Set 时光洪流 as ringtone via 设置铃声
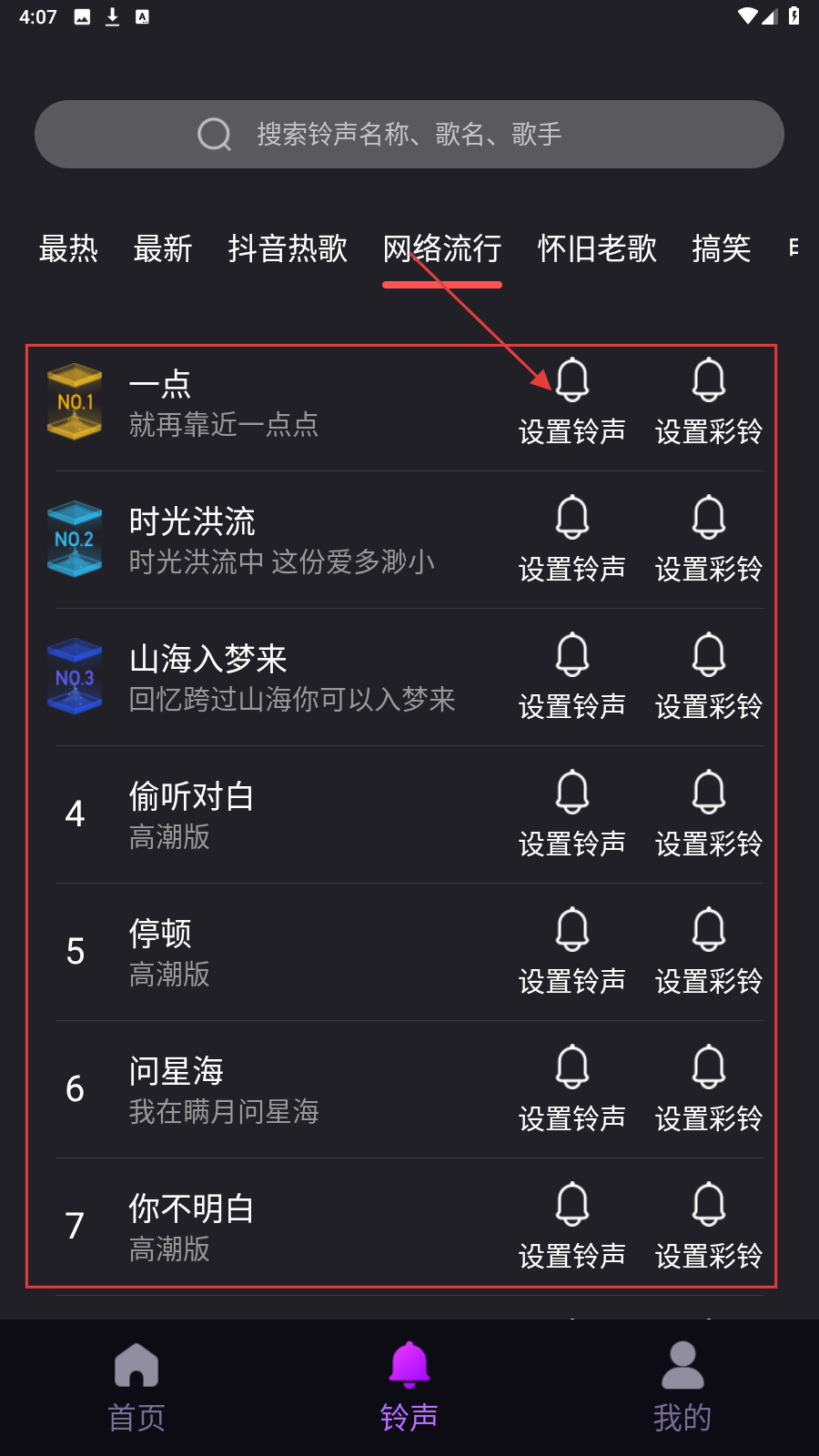 coord(572,541)
